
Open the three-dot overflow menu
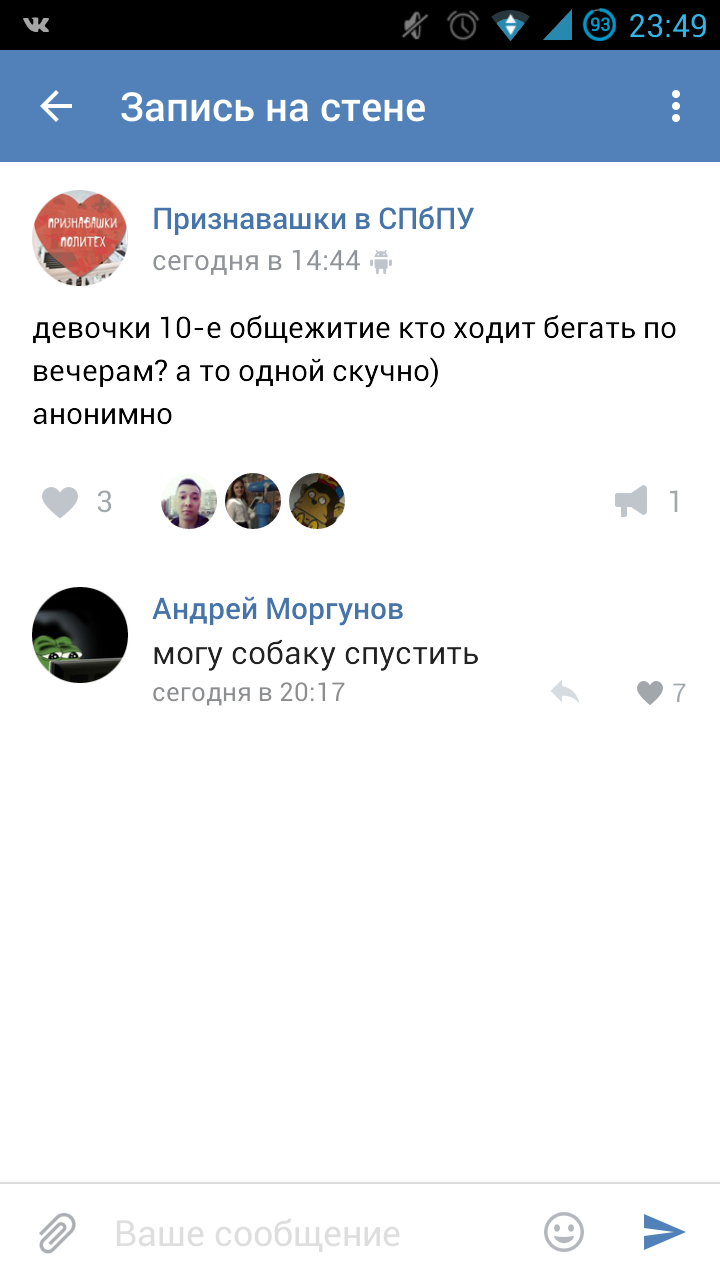tap(676, 106)
